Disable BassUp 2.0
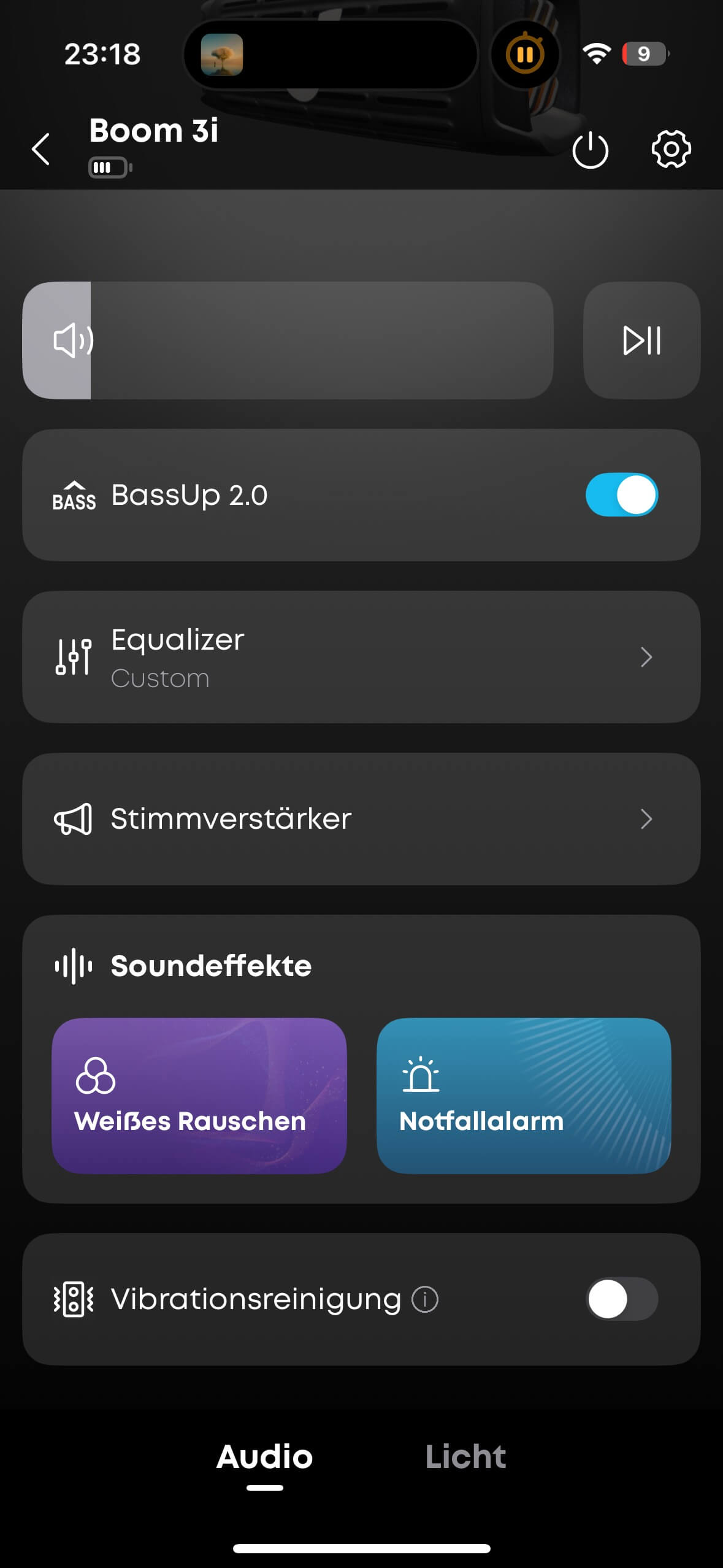Image resolution: width=723 pixels, height=1568 pixels. [621, 495]
